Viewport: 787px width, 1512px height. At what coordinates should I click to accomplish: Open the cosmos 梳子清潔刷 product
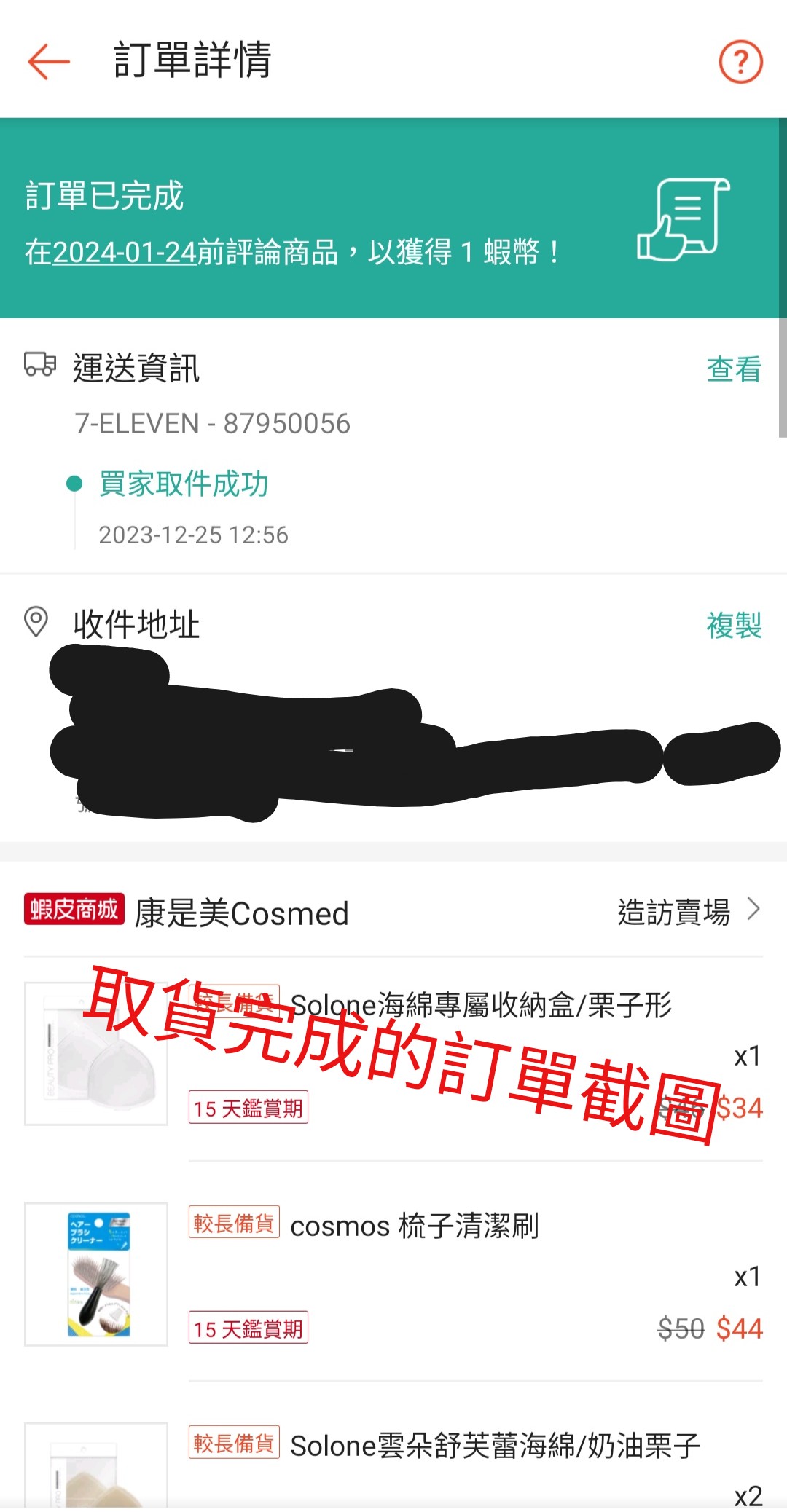pyautogui.click(x=393, y=1273)
